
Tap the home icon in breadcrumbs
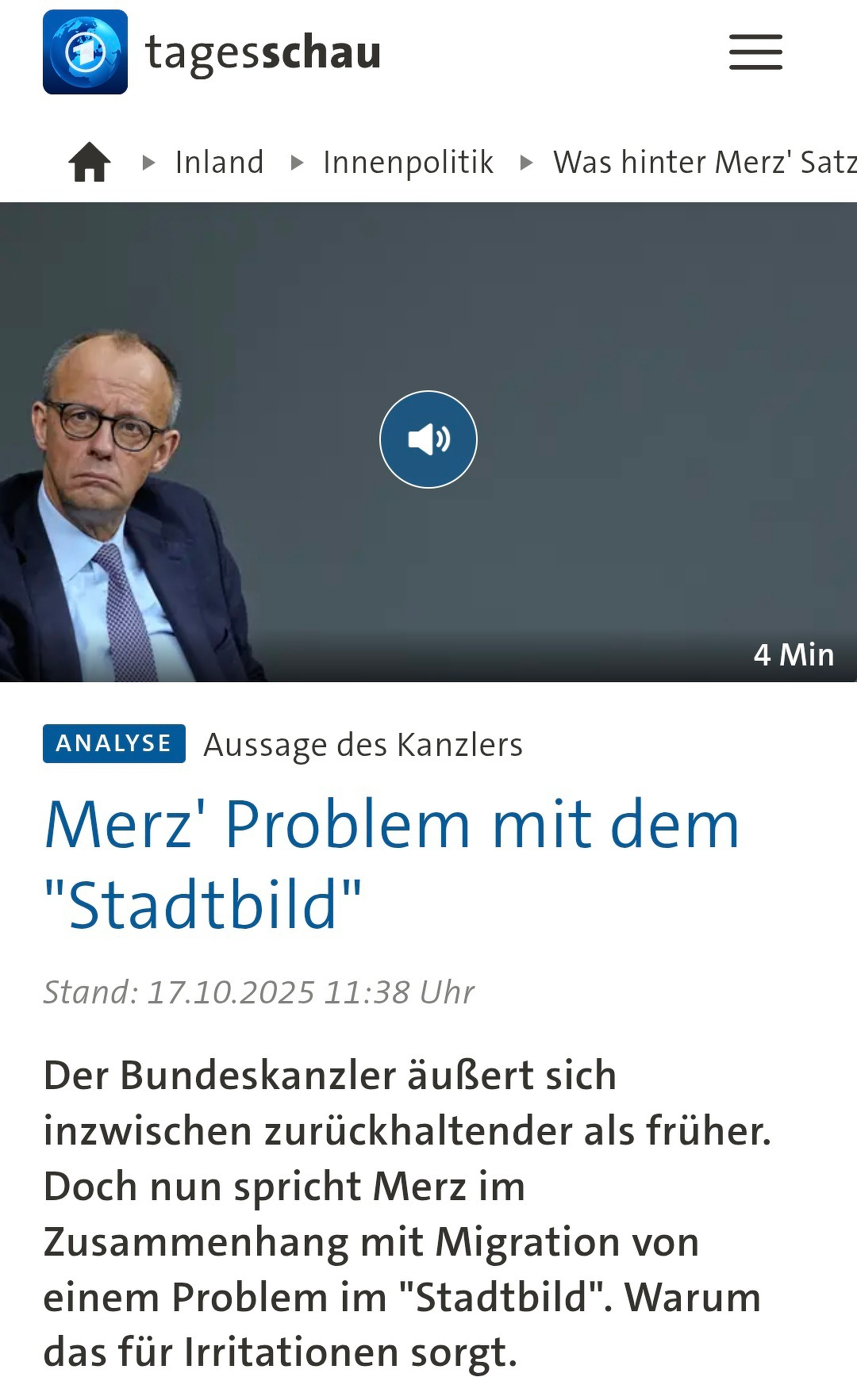pyautogui.click(x=90, y=162)
